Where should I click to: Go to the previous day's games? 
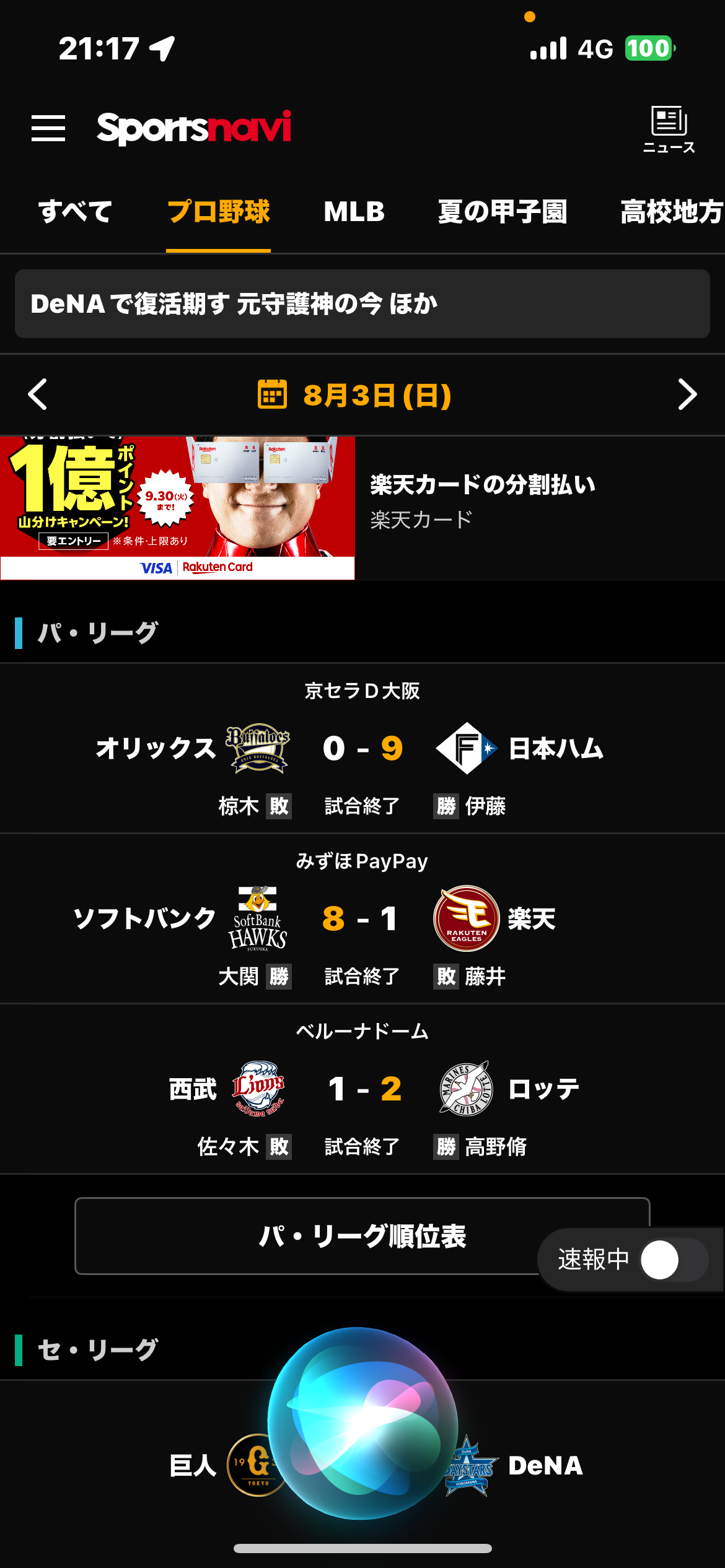tap(38, 394)
